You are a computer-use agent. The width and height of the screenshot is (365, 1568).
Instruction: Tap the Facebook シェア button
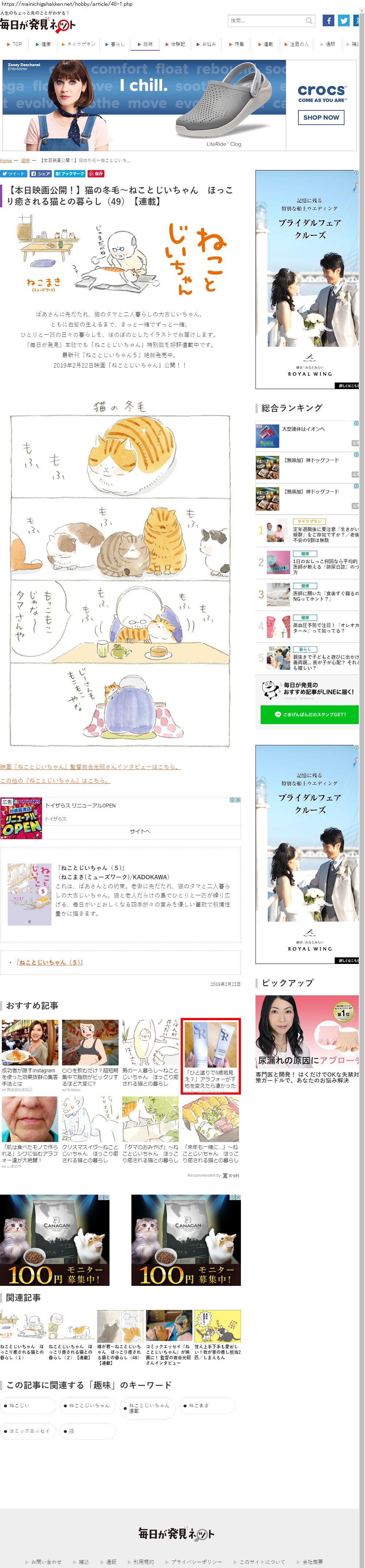pyautogui.click(x=41, y=173)
